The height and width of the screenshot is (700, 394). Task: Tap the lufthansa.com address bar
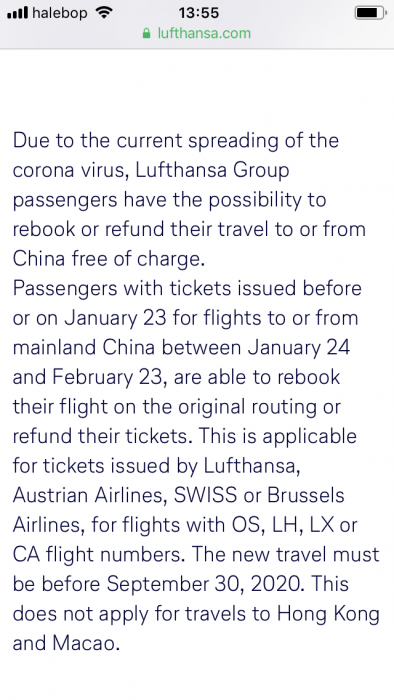click(x=197, y=33)
